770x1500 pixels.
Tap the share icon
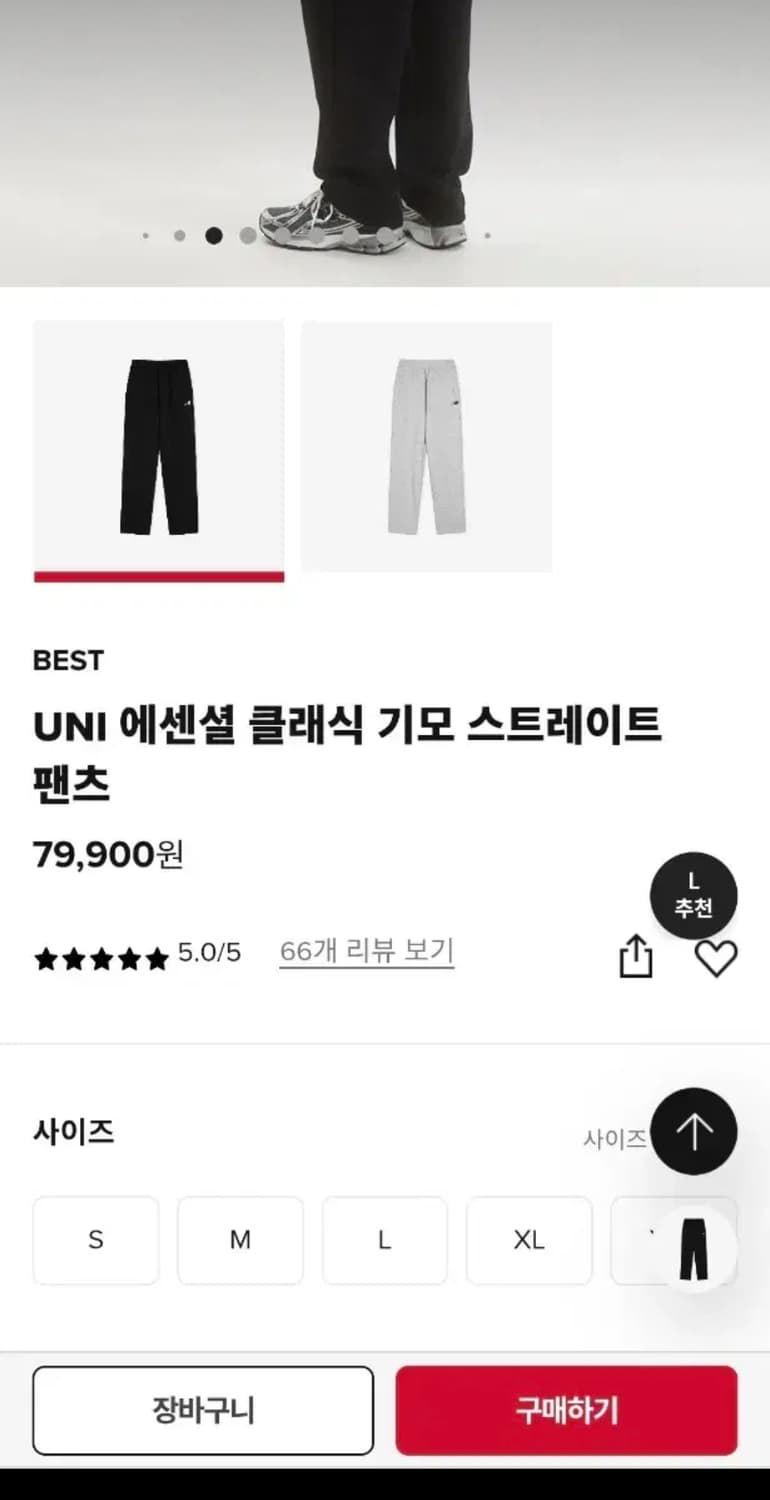click(636, 956)
